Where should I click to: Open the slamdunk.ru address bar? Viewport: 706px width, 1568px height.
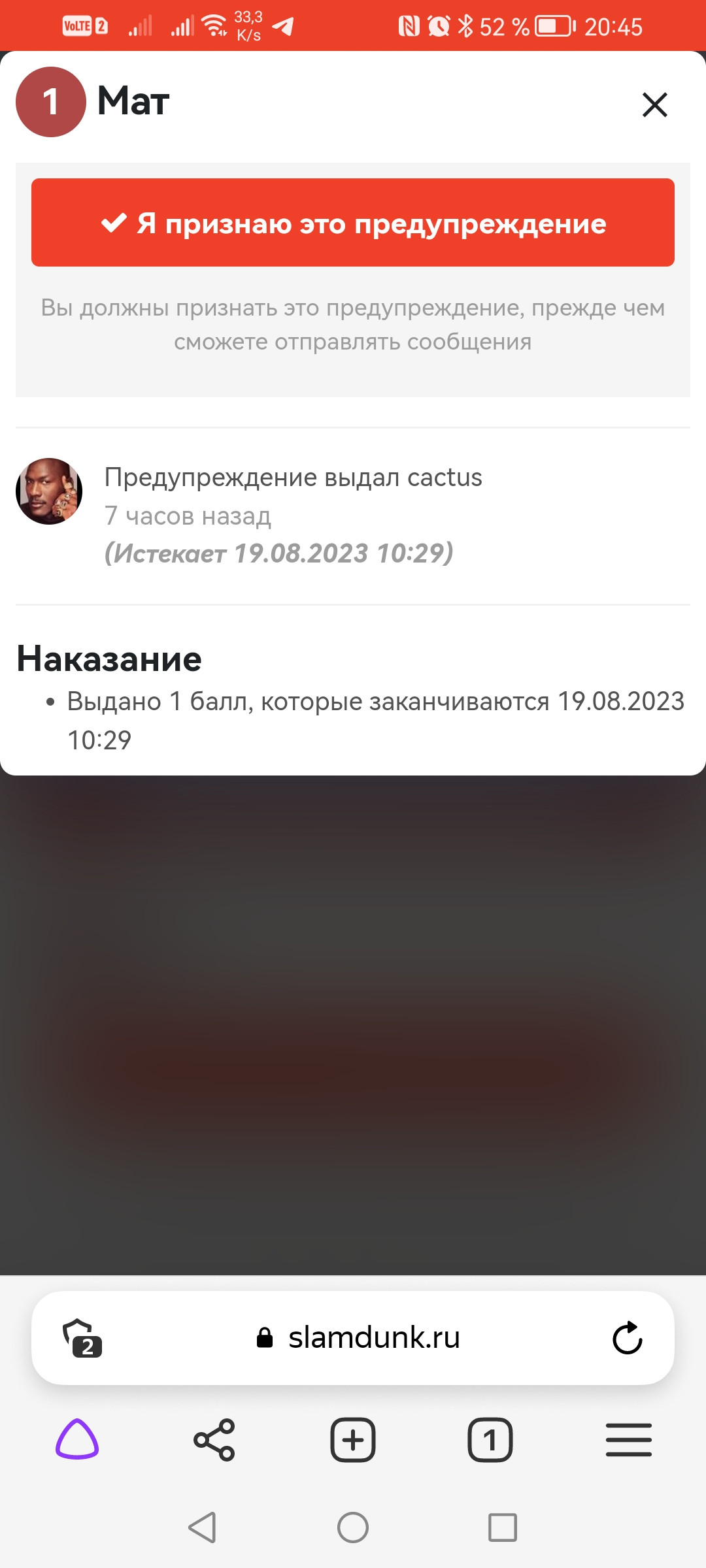358,1337
